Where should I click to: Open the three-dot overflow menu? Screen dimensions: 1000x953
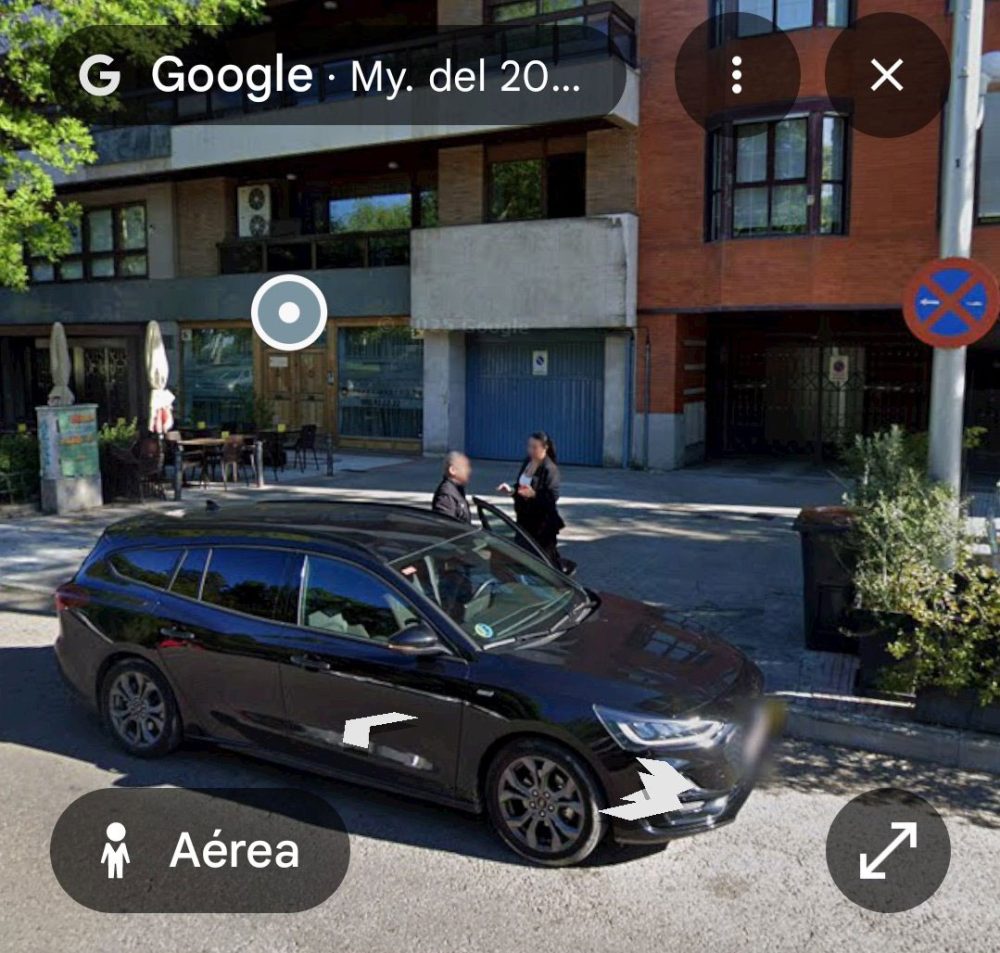(x=737, y=75)
